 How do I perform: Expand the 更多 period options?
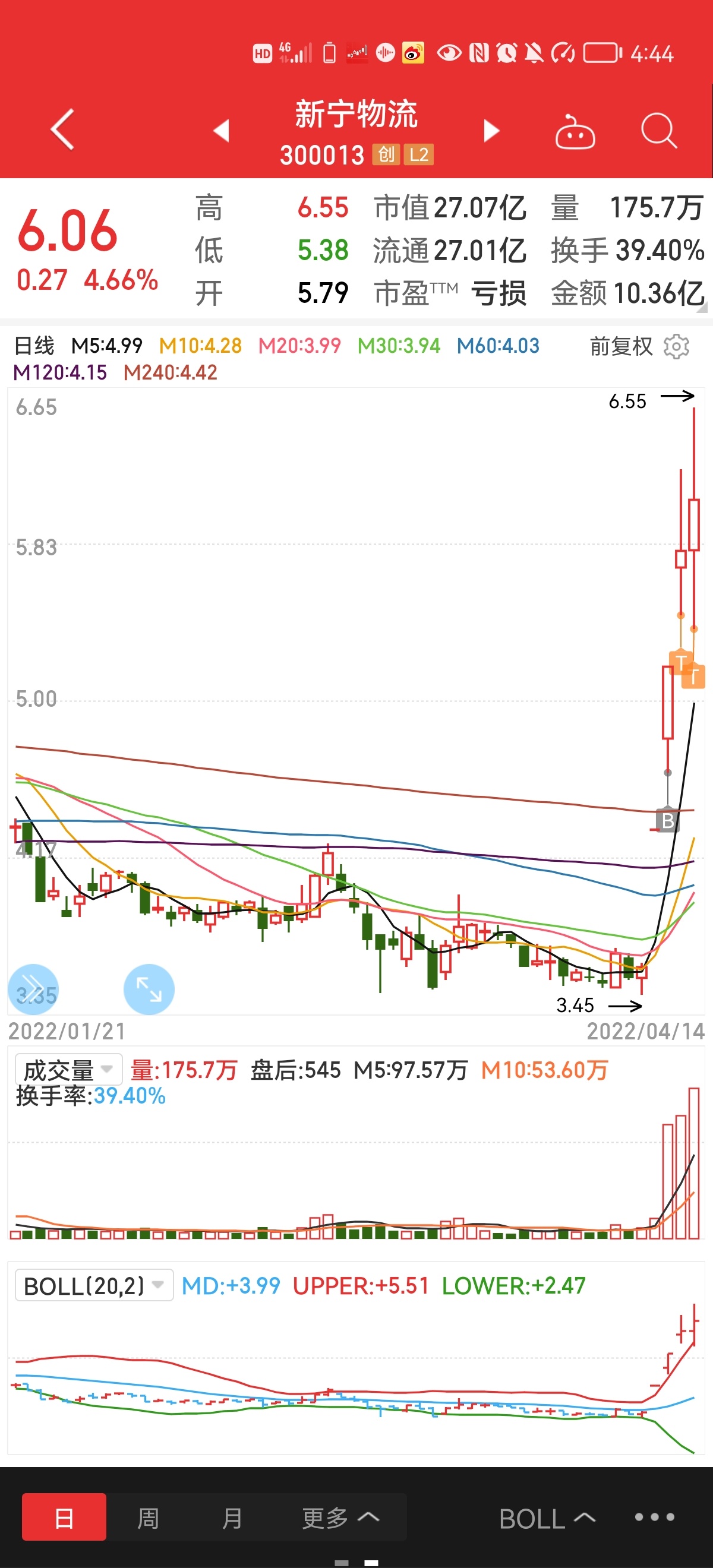(341, 1517)
